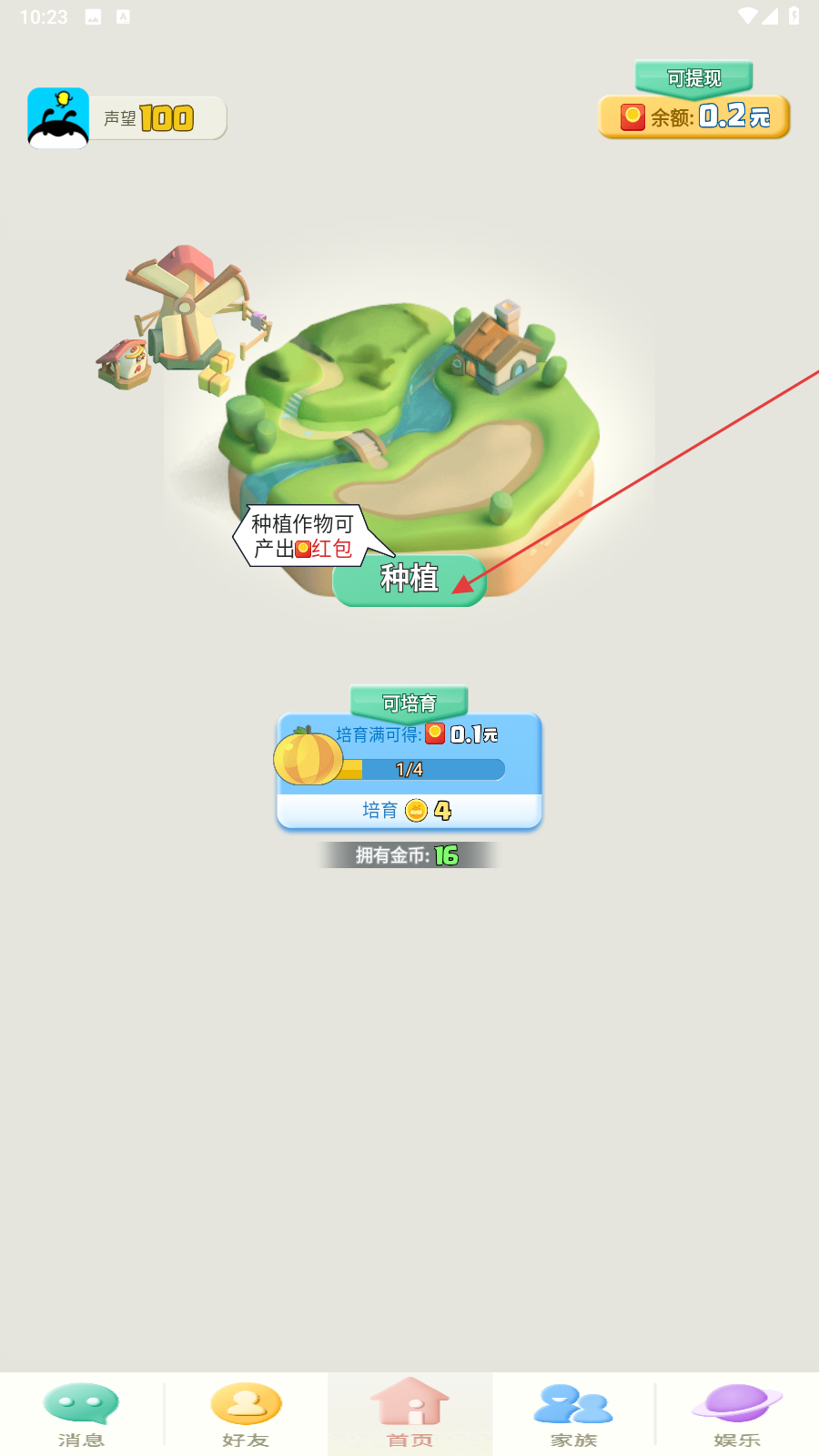Switch to the 消息 messages tab

[x=81, y=1414]
